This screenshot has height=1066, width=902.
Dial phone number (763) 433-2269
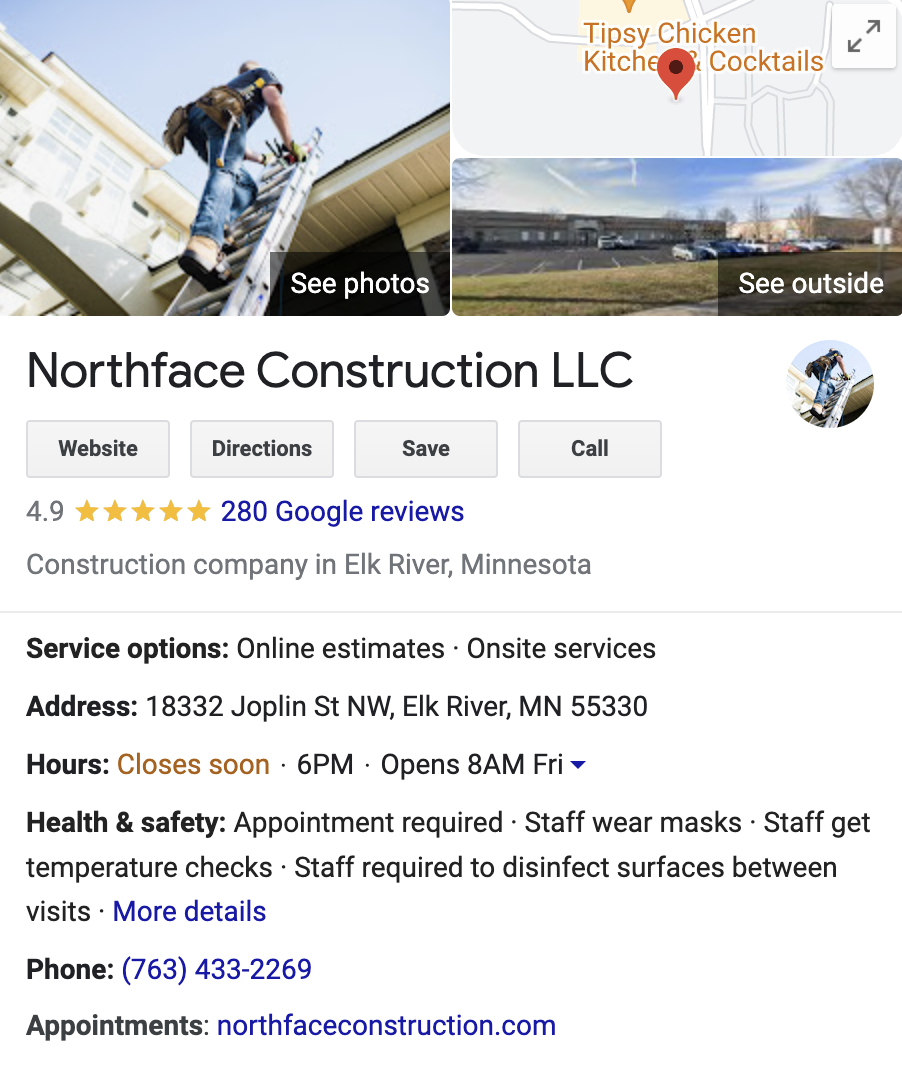click(x=217, y=970)
